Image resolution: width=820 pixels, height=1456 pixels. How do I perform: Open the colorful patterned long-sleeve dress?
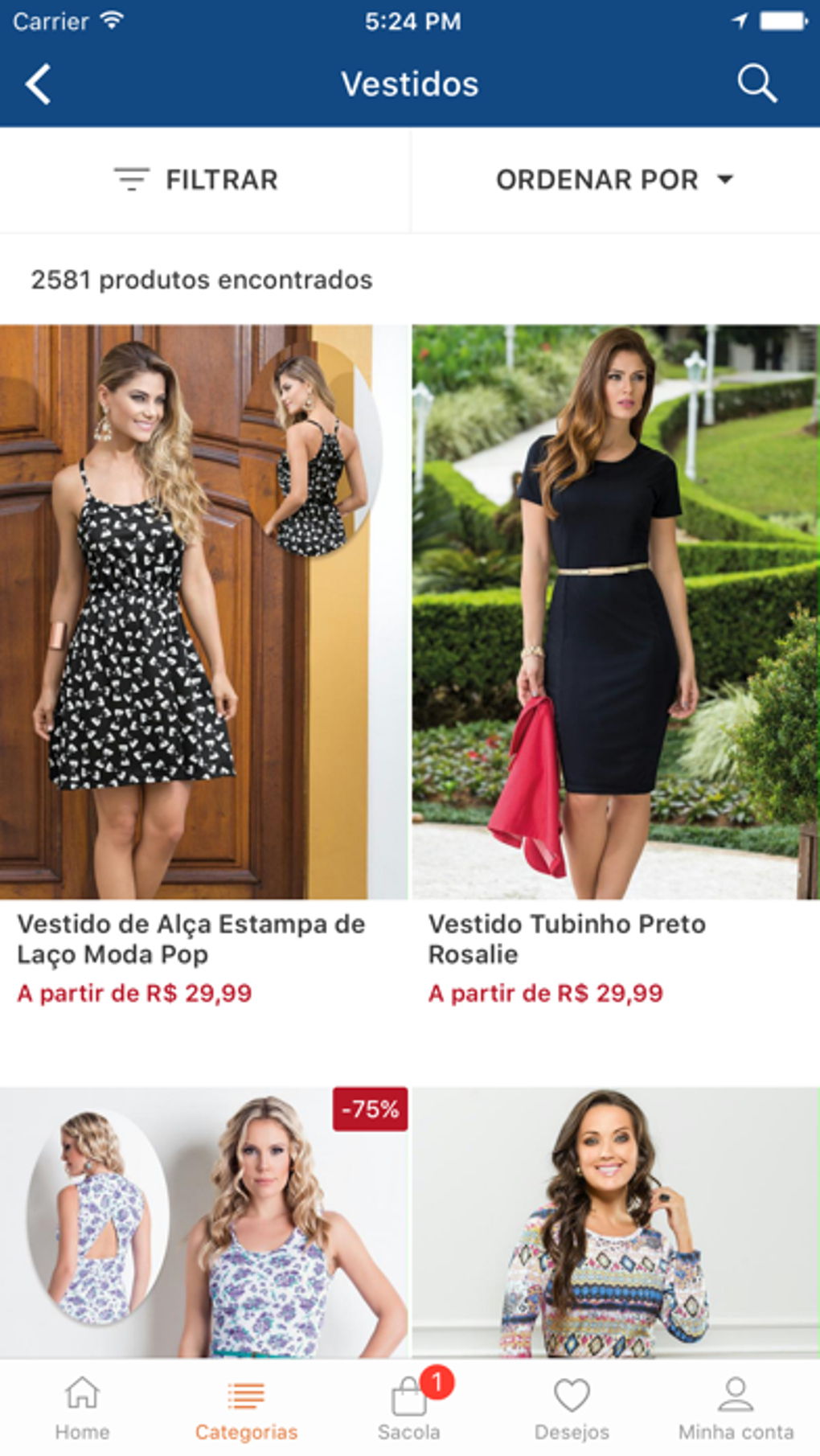(x=615, y=1222)
